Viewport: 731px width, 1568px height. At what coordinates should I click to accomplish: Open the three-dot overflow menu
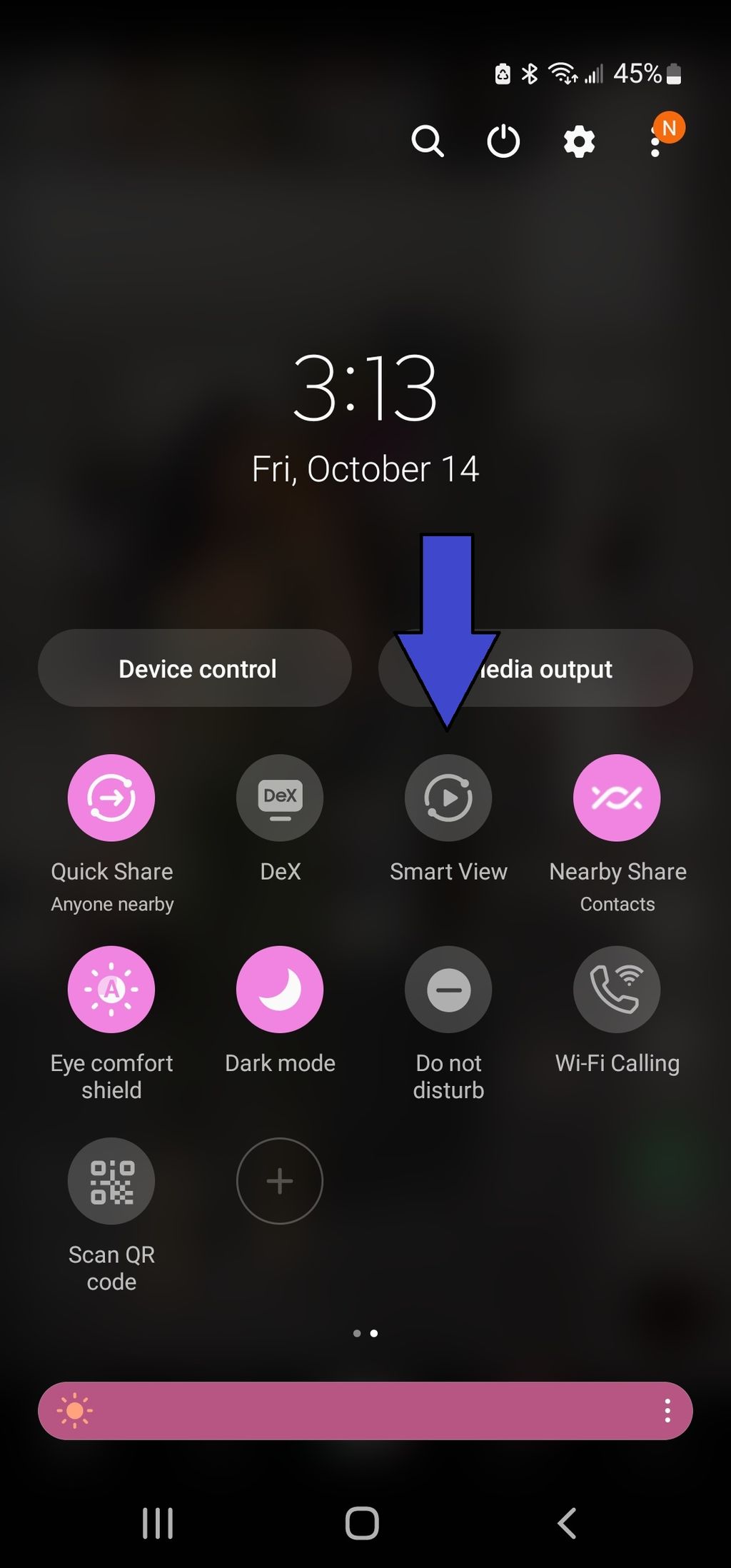point(656,145)
